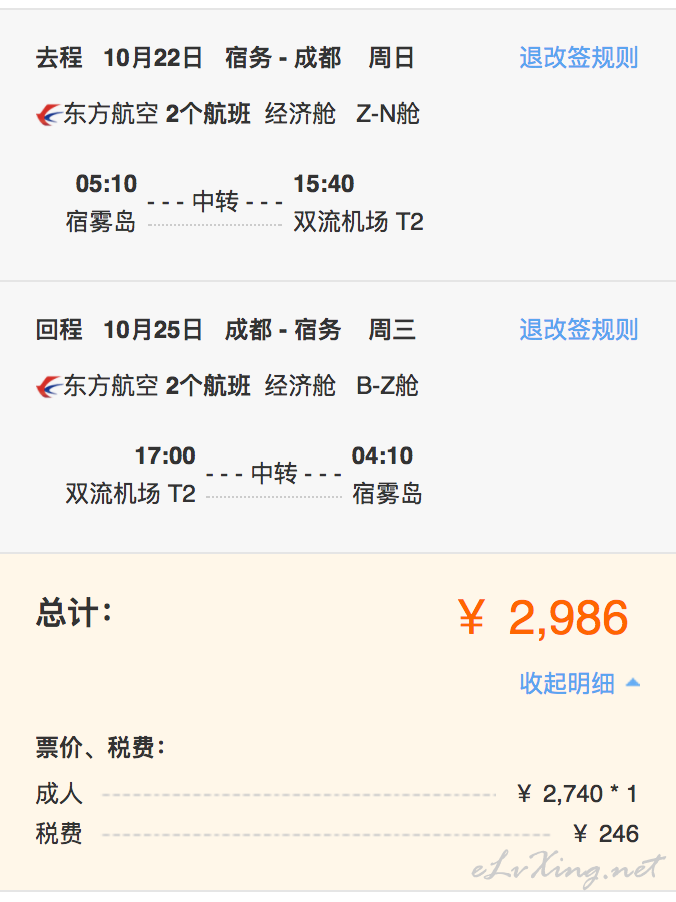Image resolution: width=676 pixels, height=902 pixels.
Task: Collapse price details via 收起明细
Action: click(x=579, y=684)
